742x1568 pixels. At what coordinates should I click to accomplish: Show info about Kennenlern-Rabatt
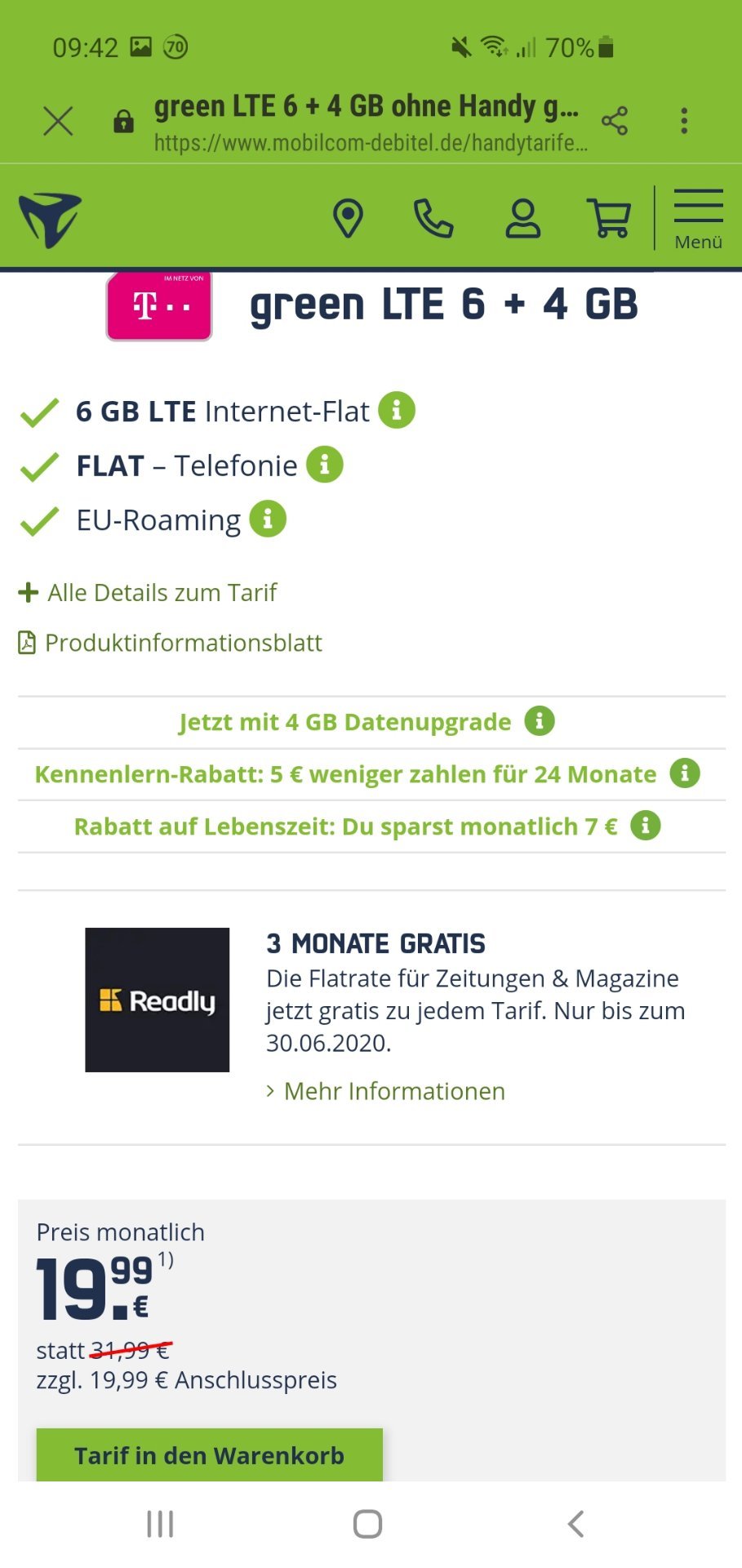(x=685, y=773)
